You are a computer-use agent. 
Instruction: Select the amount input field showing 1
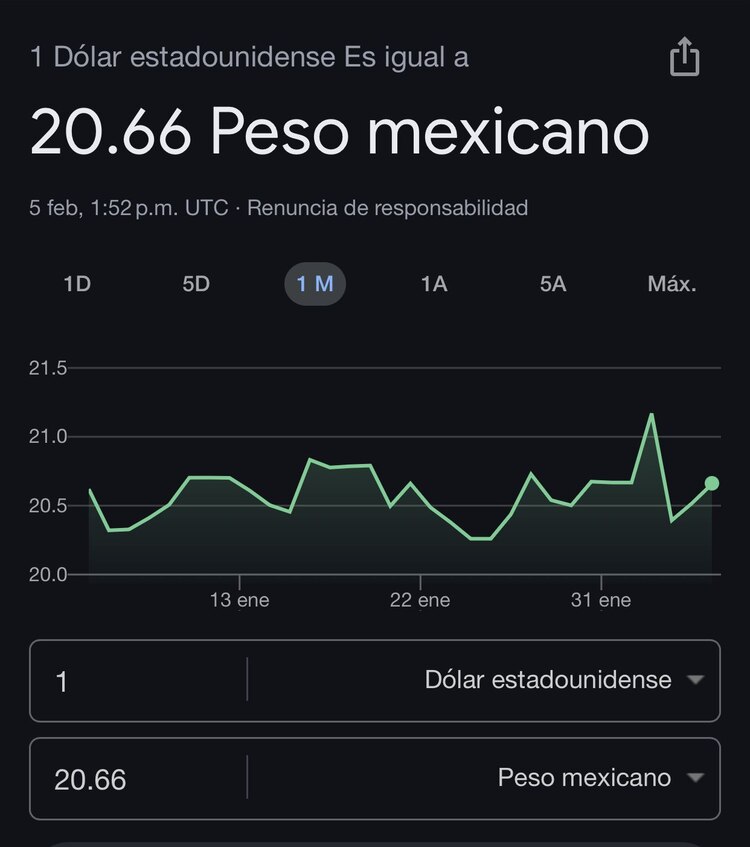130,680
